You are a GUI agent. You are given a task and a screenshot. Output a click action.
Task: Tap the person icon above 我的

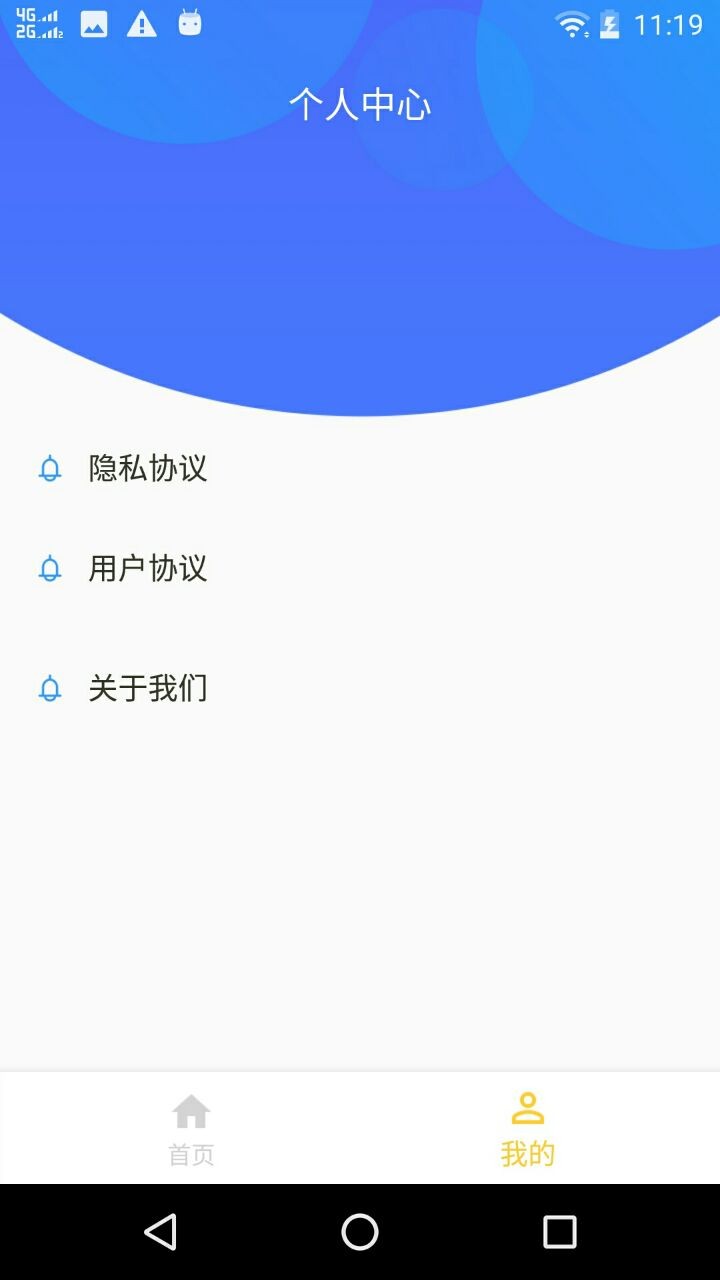coord(529,1107)
